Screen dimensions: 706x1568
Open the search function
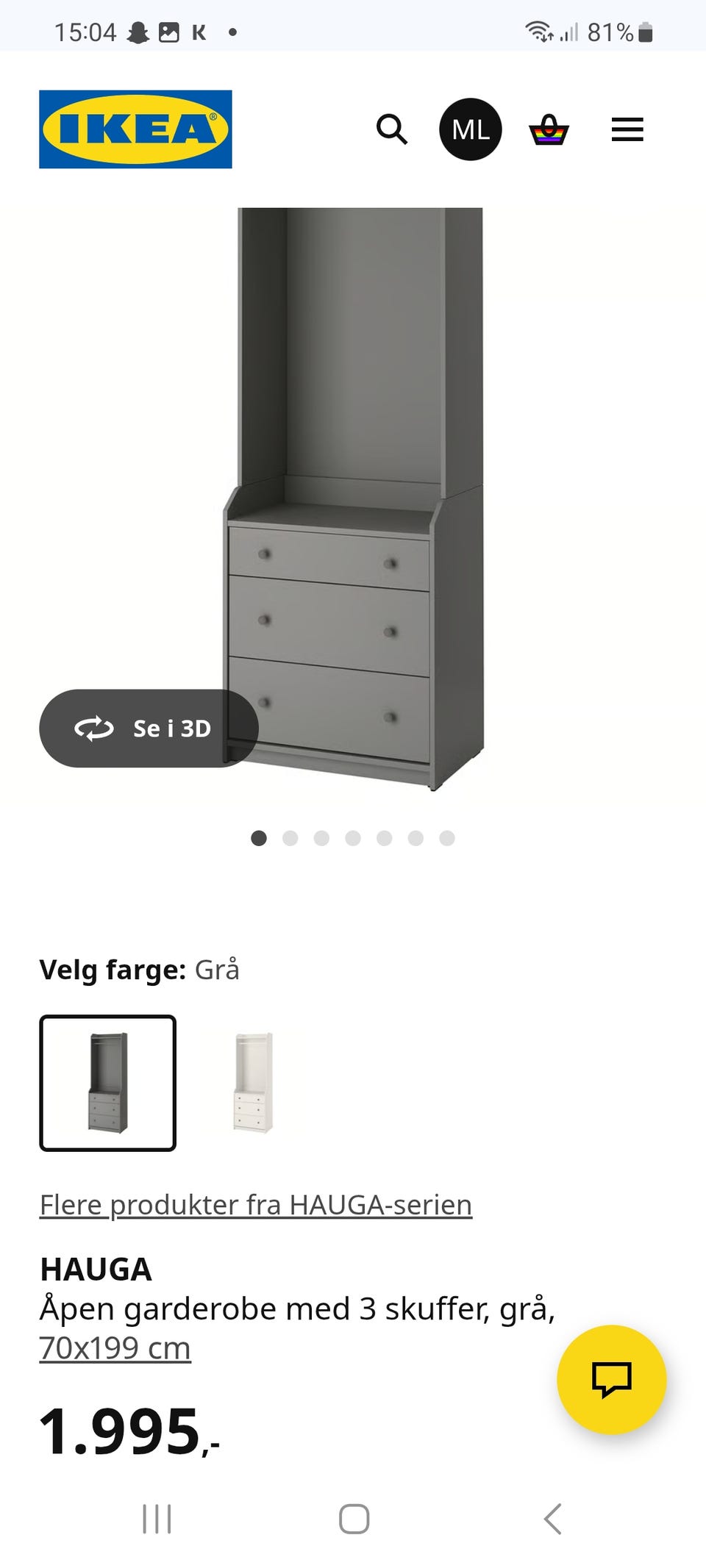(x=393, y=129)
